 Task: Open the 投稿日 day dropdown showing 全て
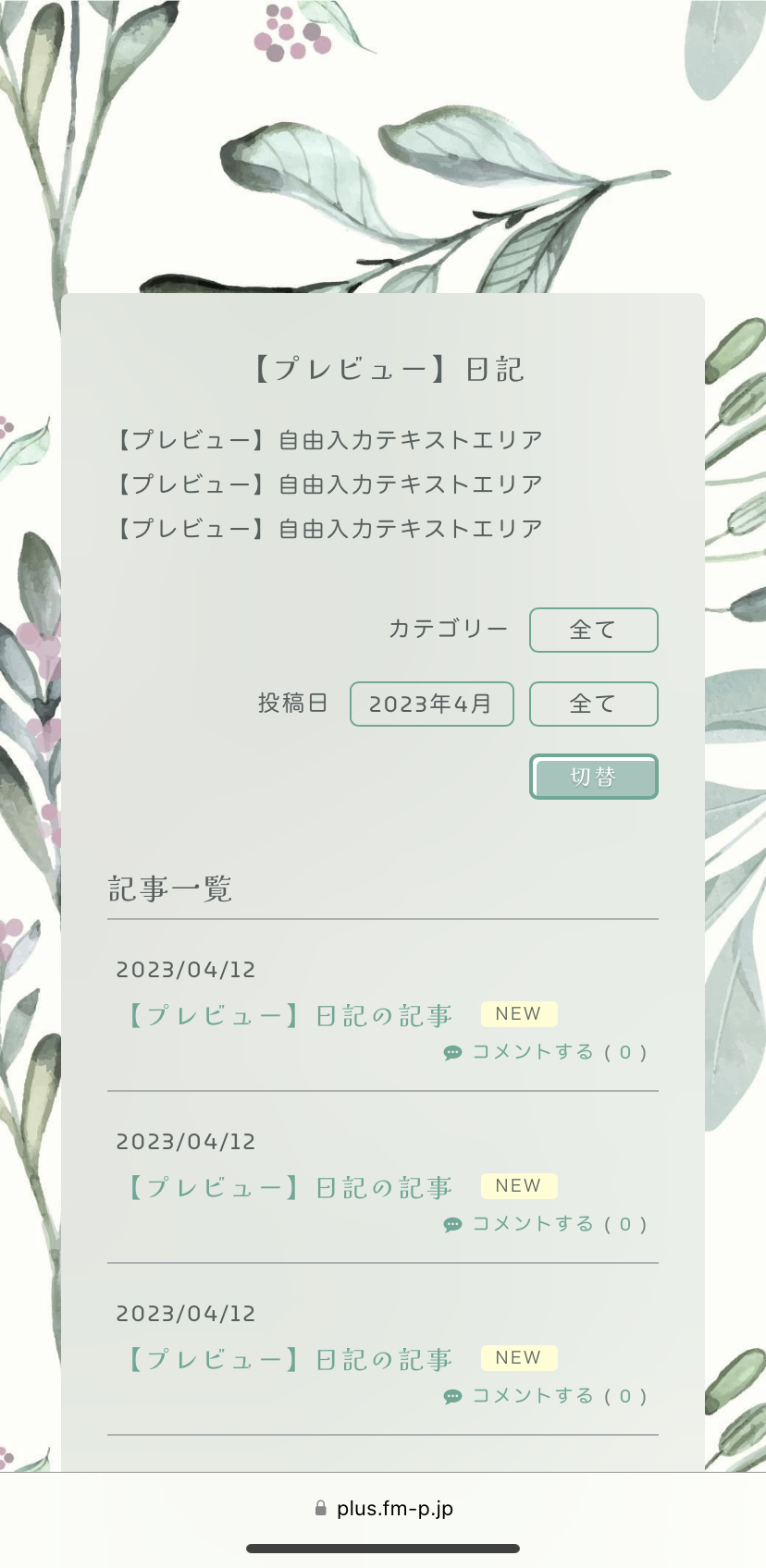[593, 704]
